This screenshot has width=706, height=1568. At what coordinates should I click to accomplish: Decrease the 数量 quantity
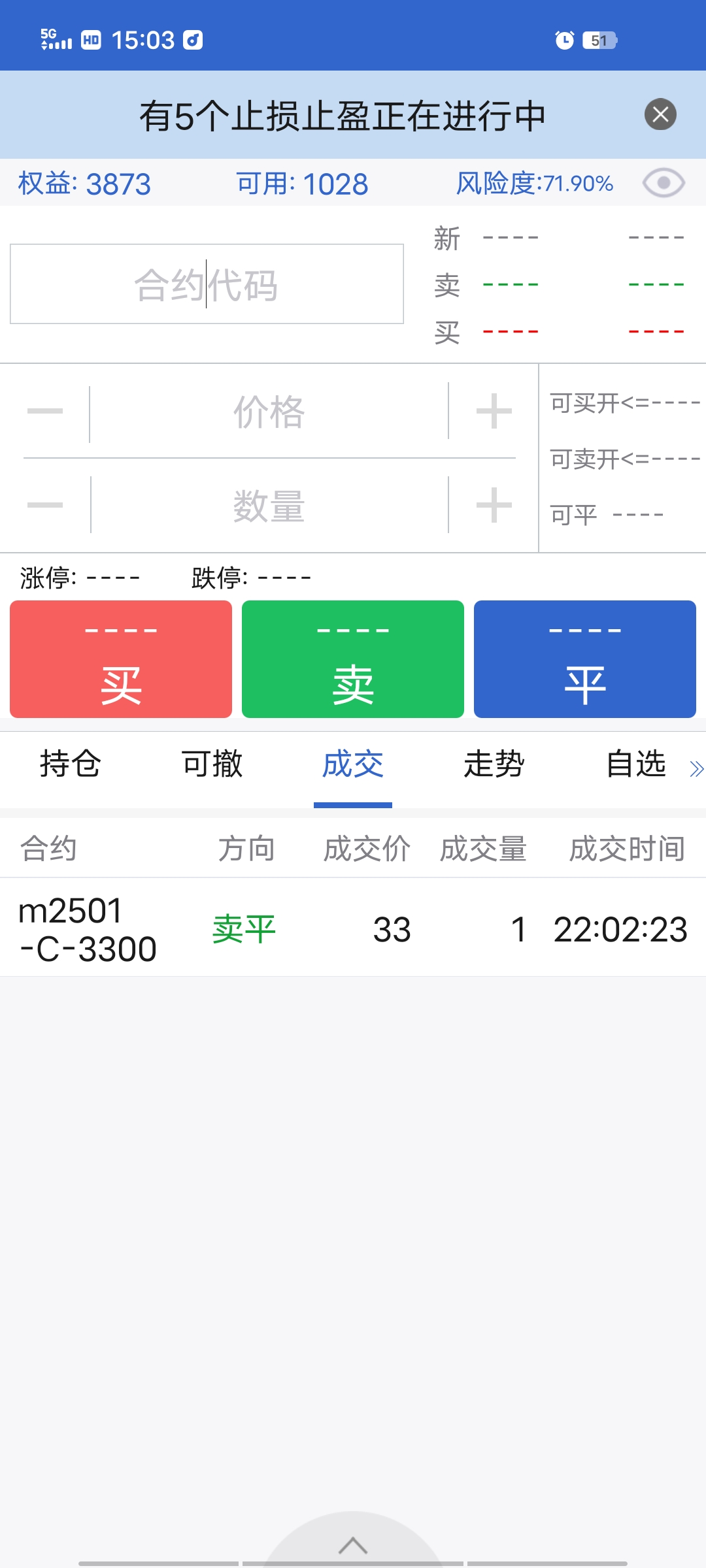tap(45, 505)
